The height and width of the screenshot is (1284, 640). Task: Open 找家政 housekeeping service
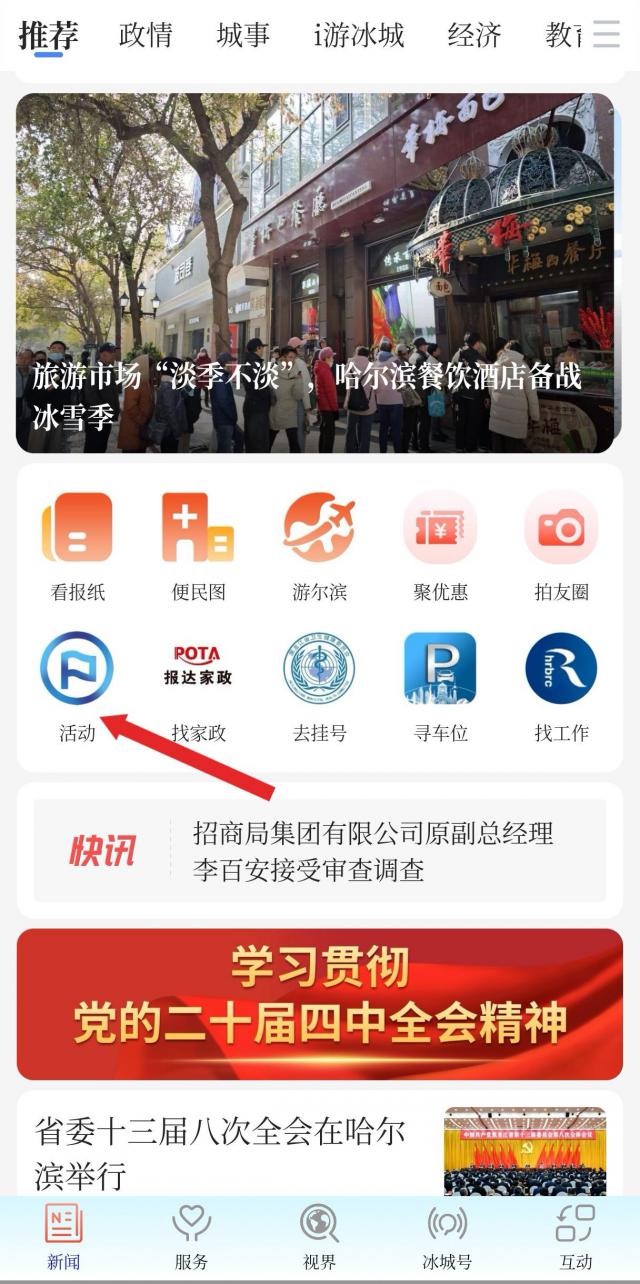[x=198, y=686]
